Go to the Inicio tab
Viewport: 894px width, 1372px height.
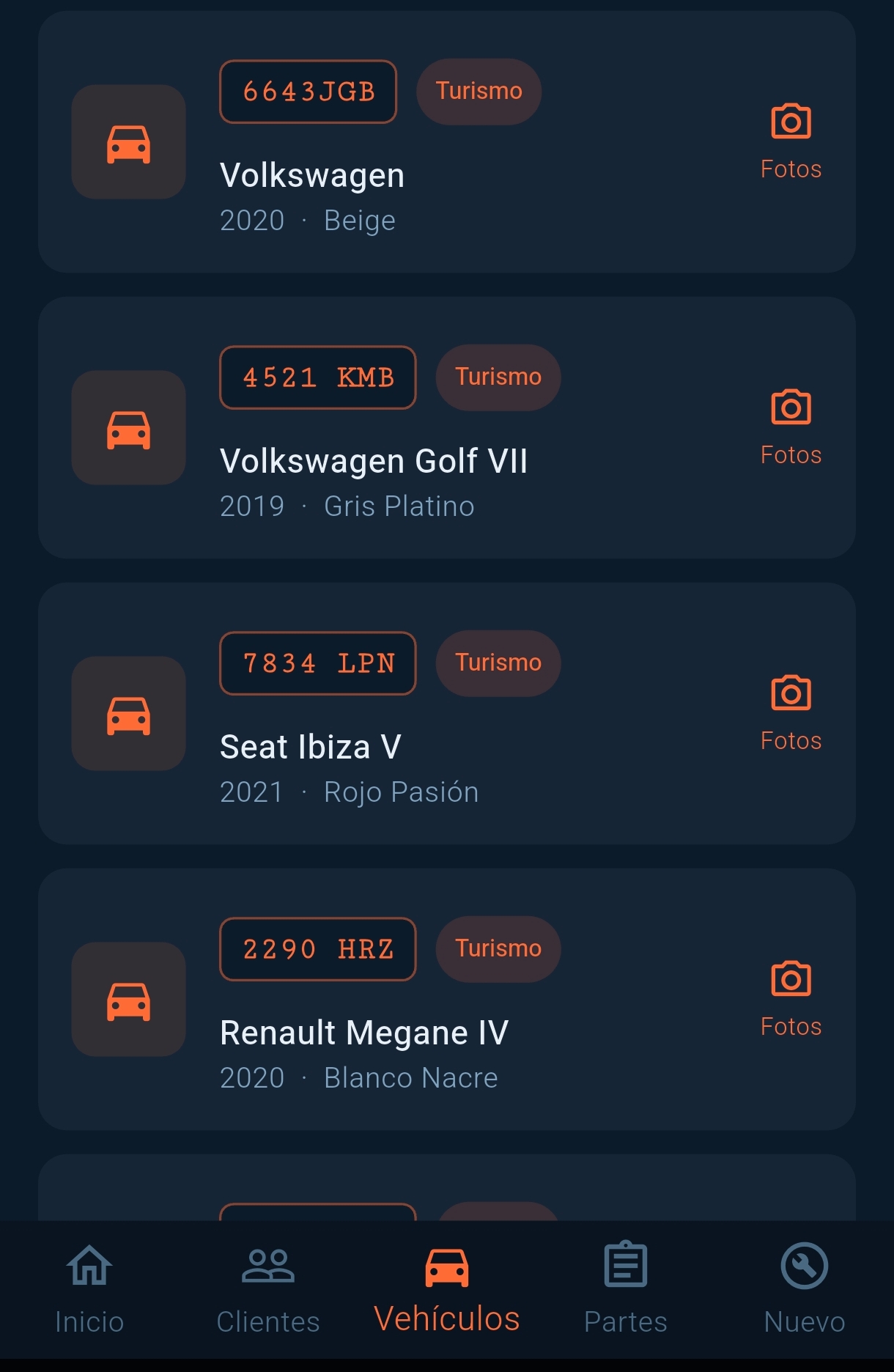pyautogui.click(x=89, y=1288)
